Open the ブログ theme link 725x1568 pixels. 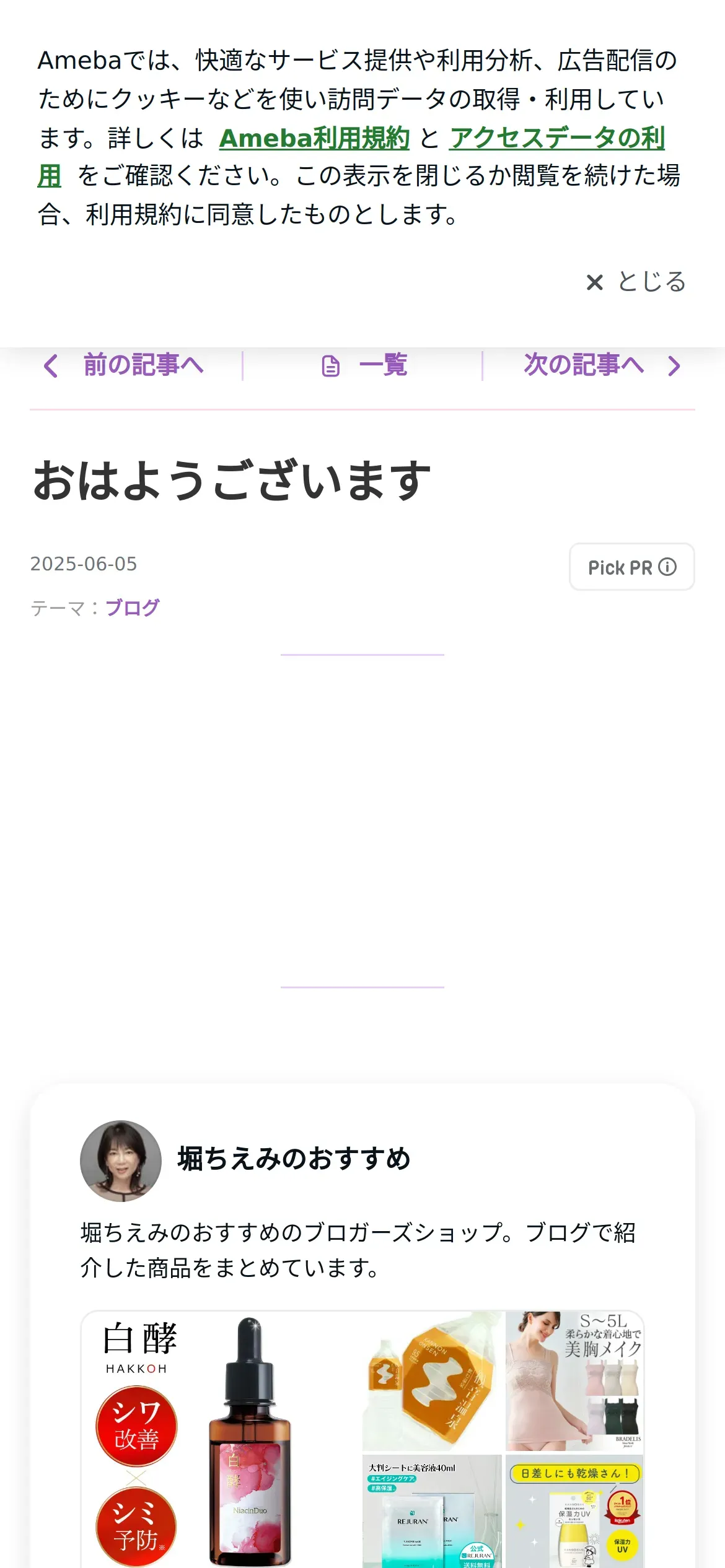(x=133, y=608)
